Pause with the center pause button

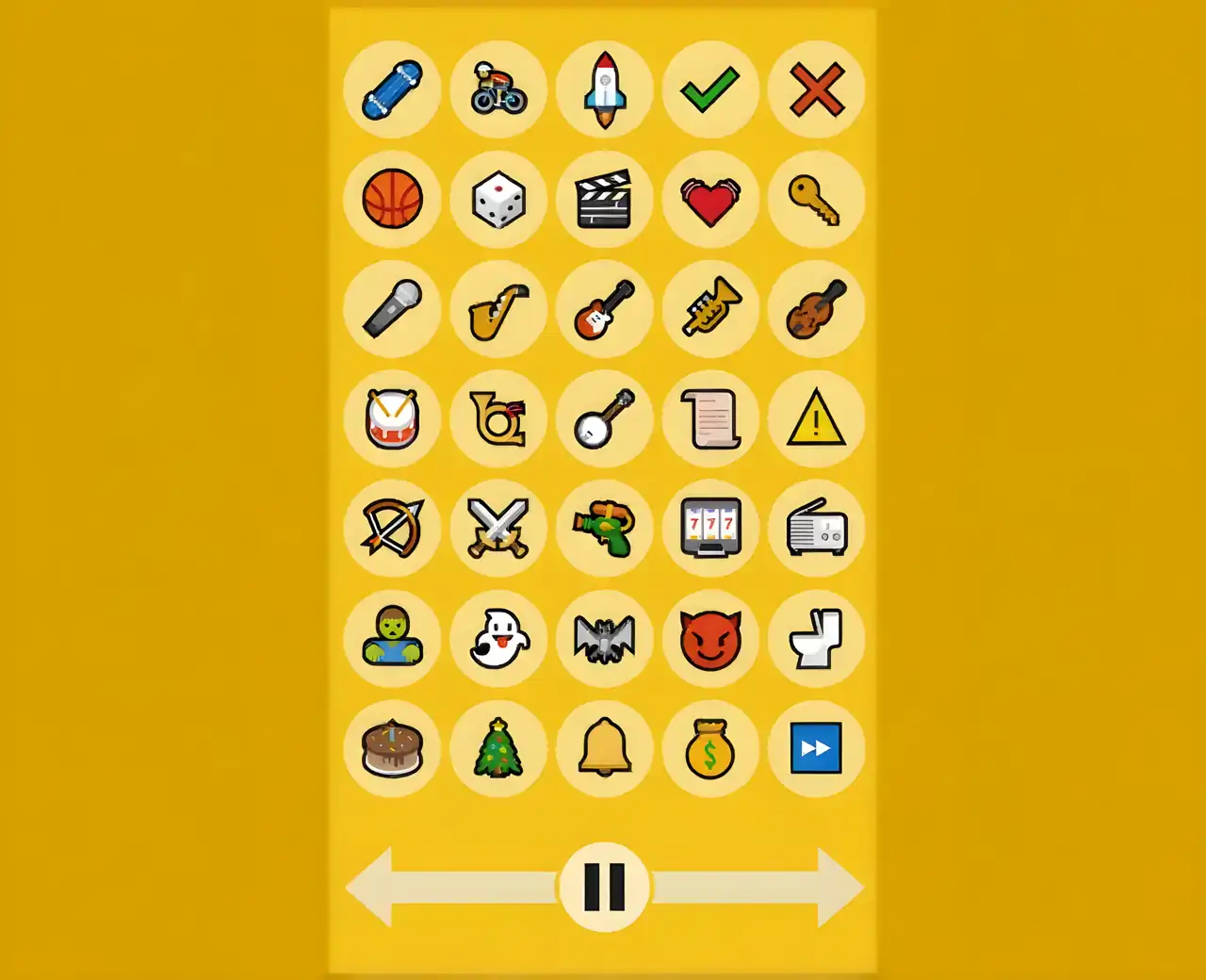click(x=604, y=887)
